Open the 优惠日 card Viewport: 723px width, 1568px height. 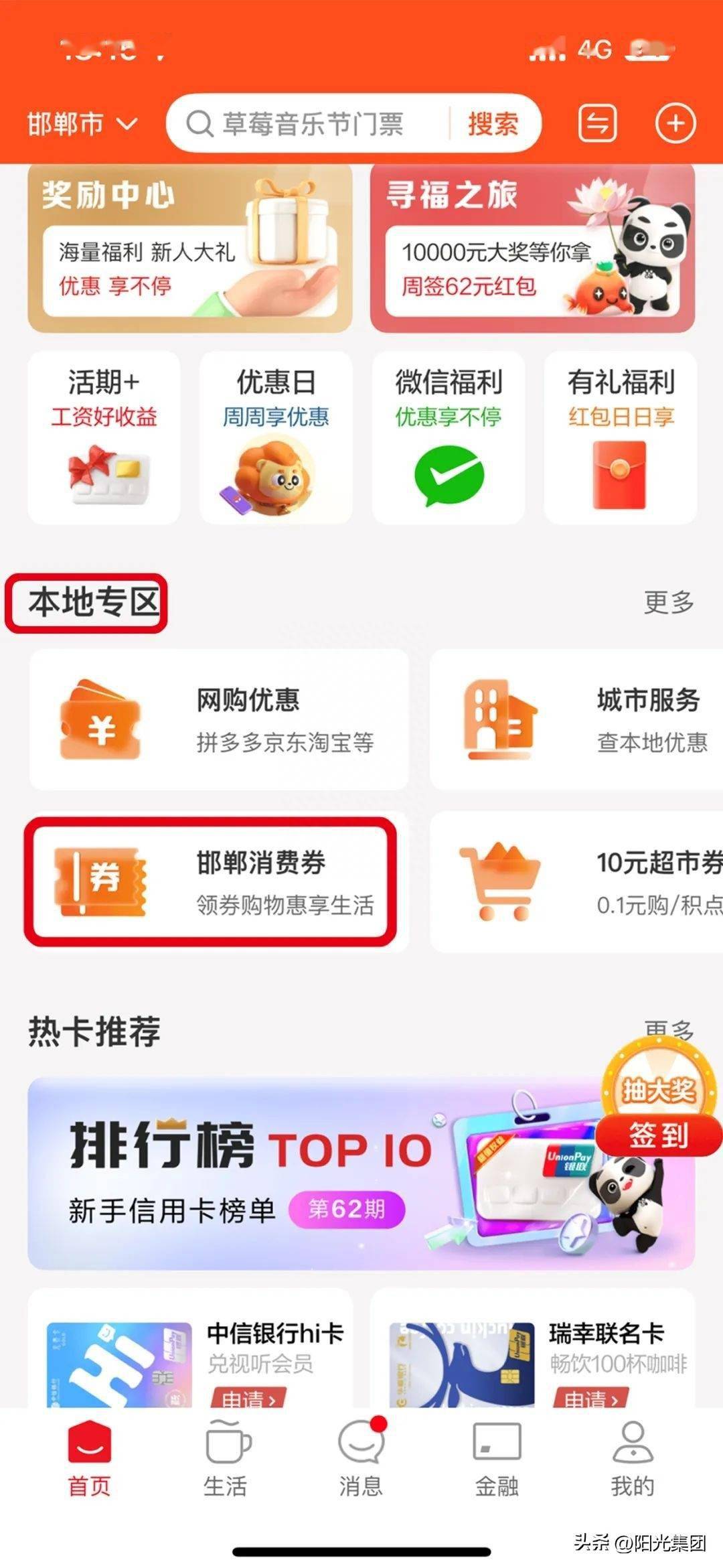pyautogui.click(x=276, y=438)
